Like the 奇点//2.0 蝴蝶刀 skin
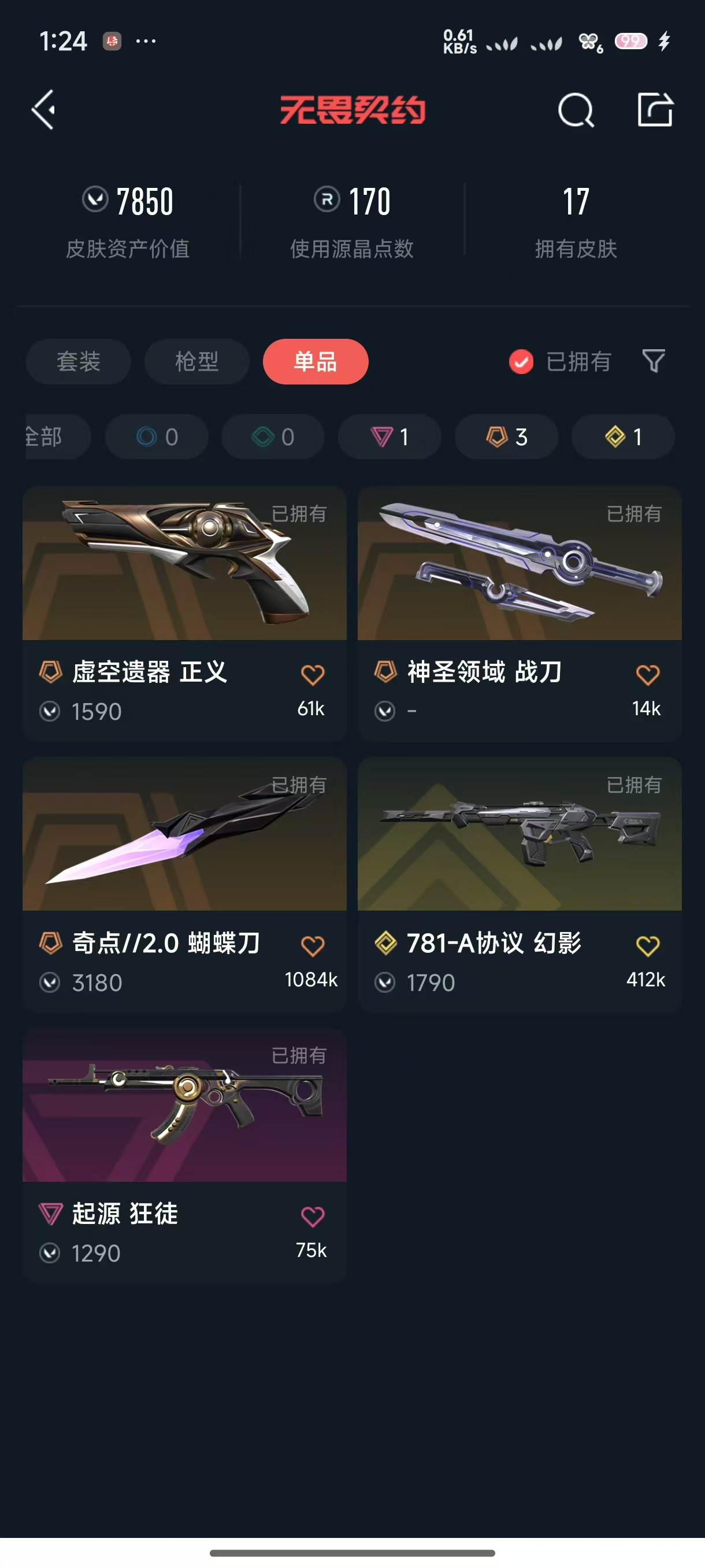 coord(313,945)
